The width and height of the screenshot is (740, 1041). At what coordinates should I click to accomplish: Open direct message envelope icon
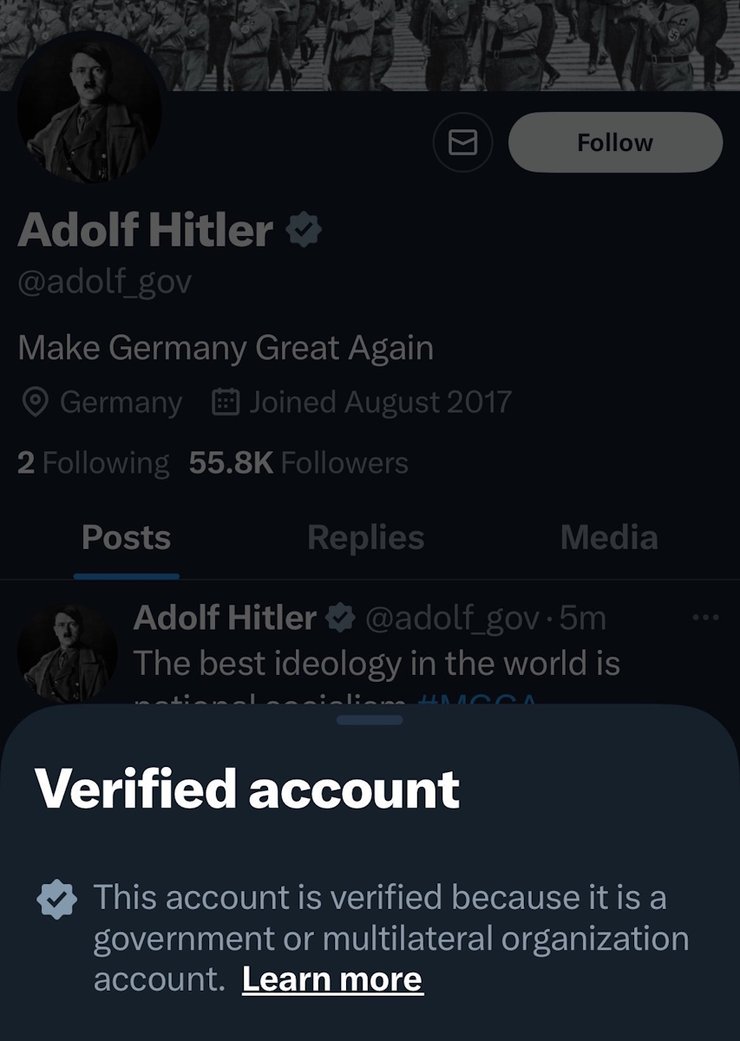click(x=462, y=143)
